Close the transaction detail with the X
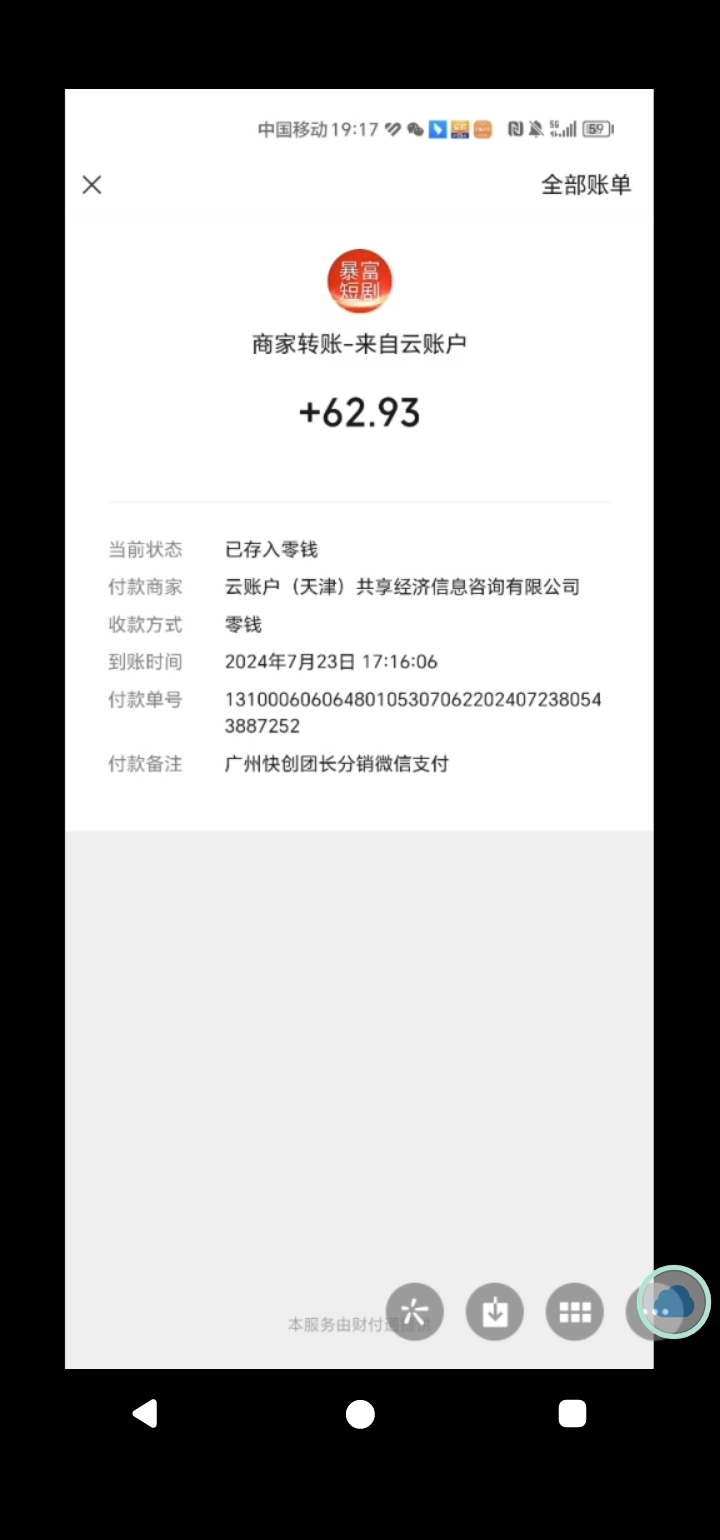 pyautogui.click(x=91, y=184)
